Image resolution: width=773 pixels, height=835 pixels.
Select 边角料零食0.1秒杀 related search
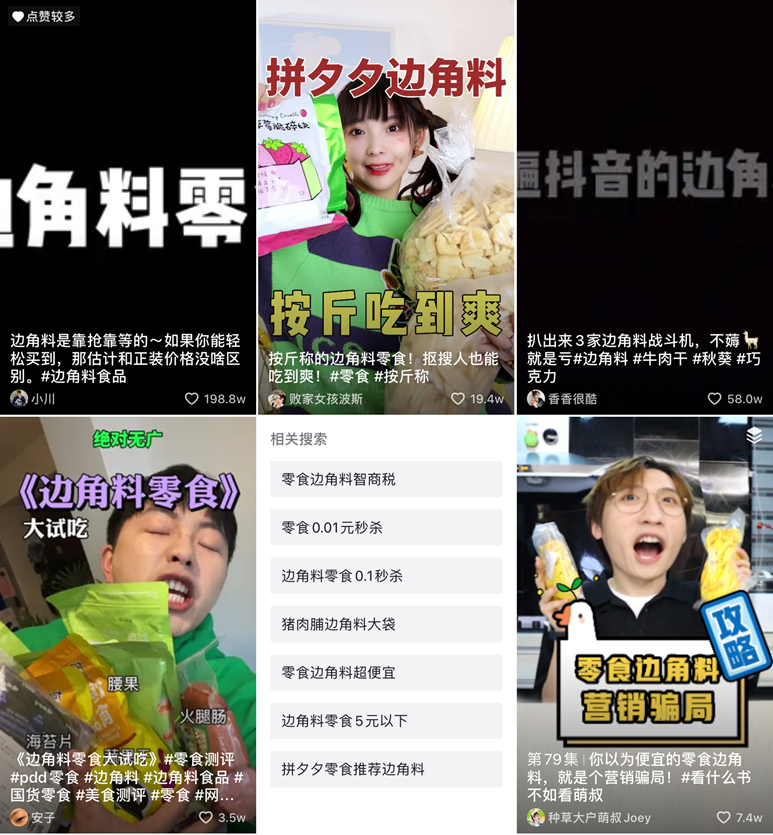coord(386,576)
